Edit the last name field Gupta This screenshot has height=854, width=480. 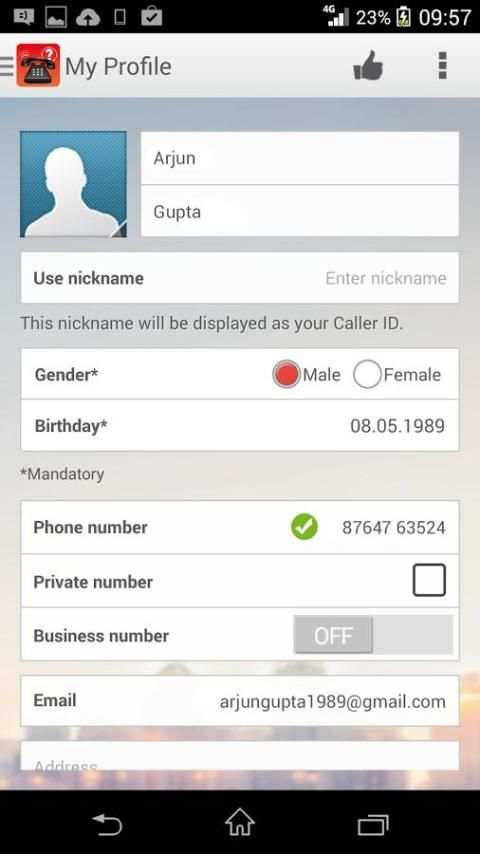[300, 211]
